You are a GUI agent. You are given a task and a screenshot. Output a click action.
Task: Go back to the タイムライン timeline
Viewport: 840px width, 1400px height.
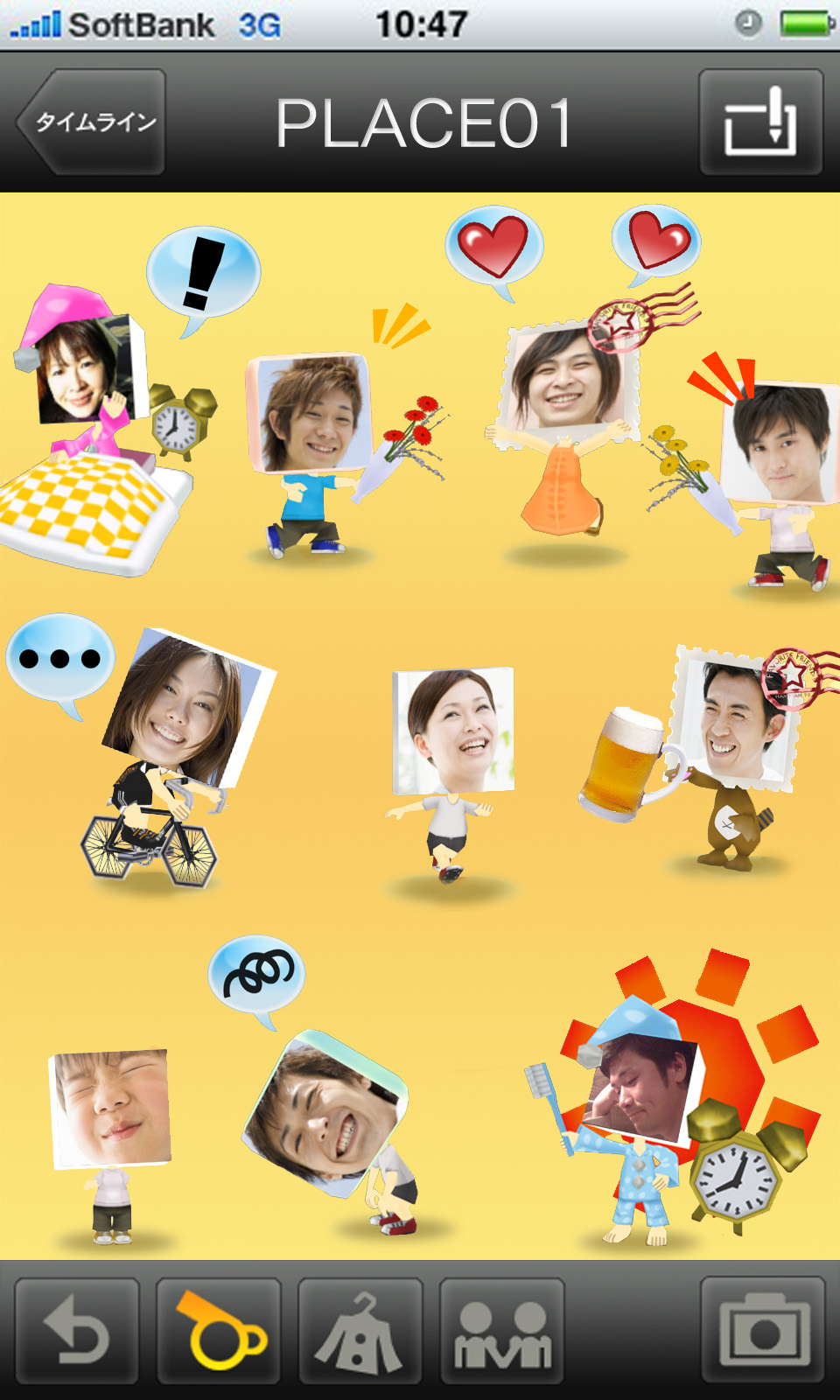pos(91,122)
